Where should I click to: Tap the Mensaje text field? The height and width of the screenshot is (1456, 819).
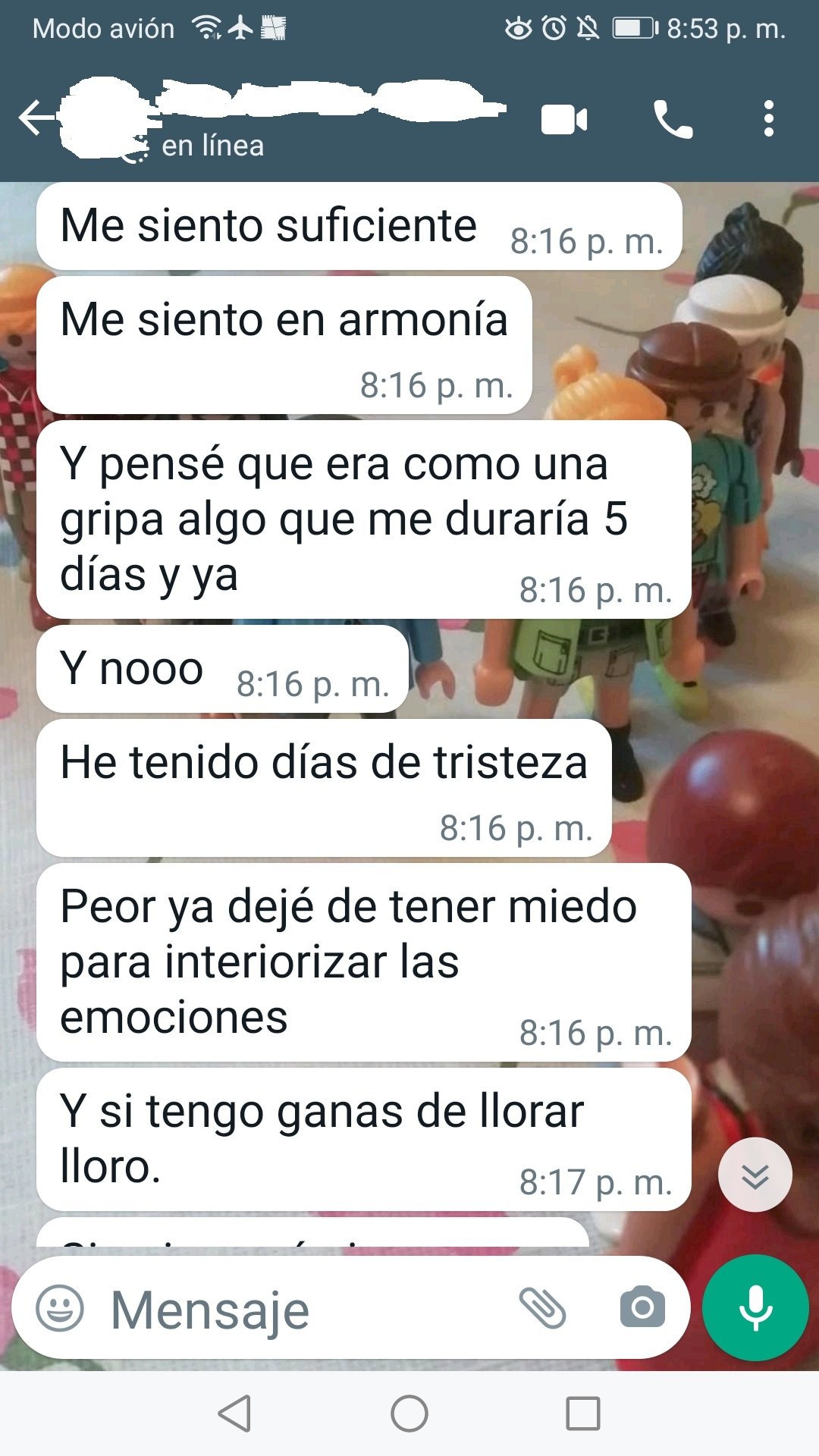point(303,1310)
